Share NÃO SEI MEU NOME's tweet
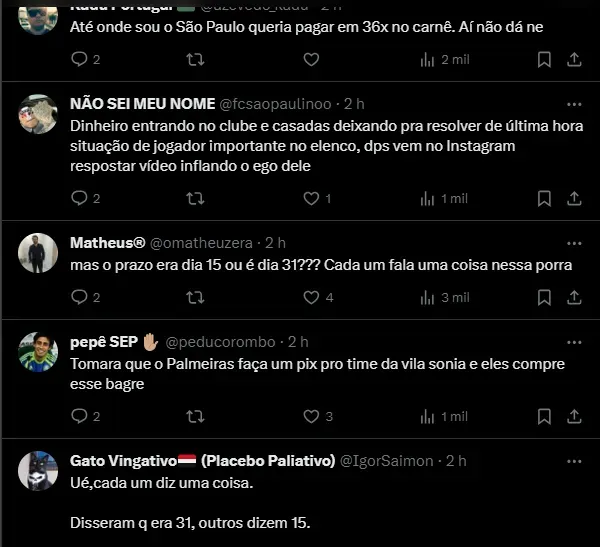The image size is (600, 547). (x=574, y=199)
